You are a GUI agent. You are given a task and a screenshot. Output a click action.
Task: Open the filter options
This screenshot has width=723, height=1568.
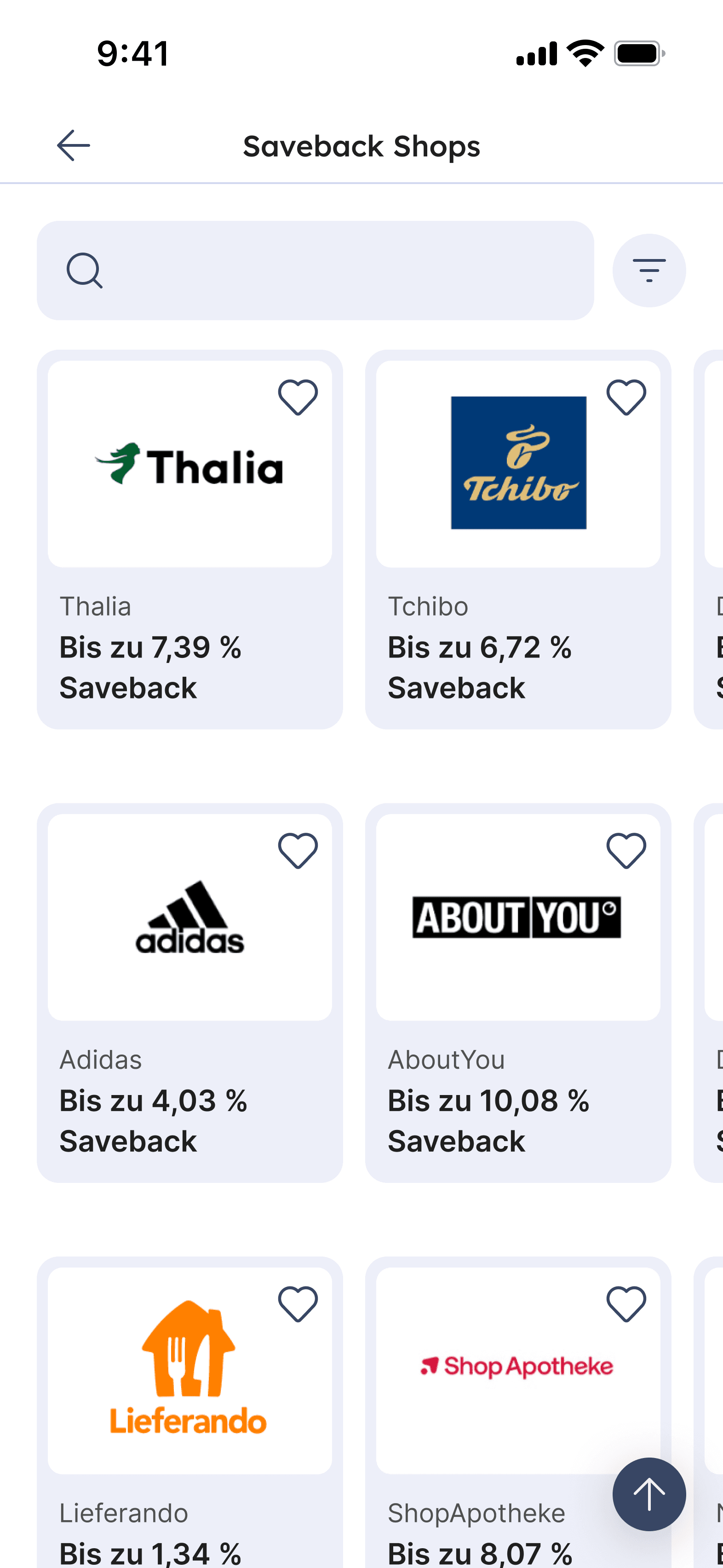coord(649,270)
